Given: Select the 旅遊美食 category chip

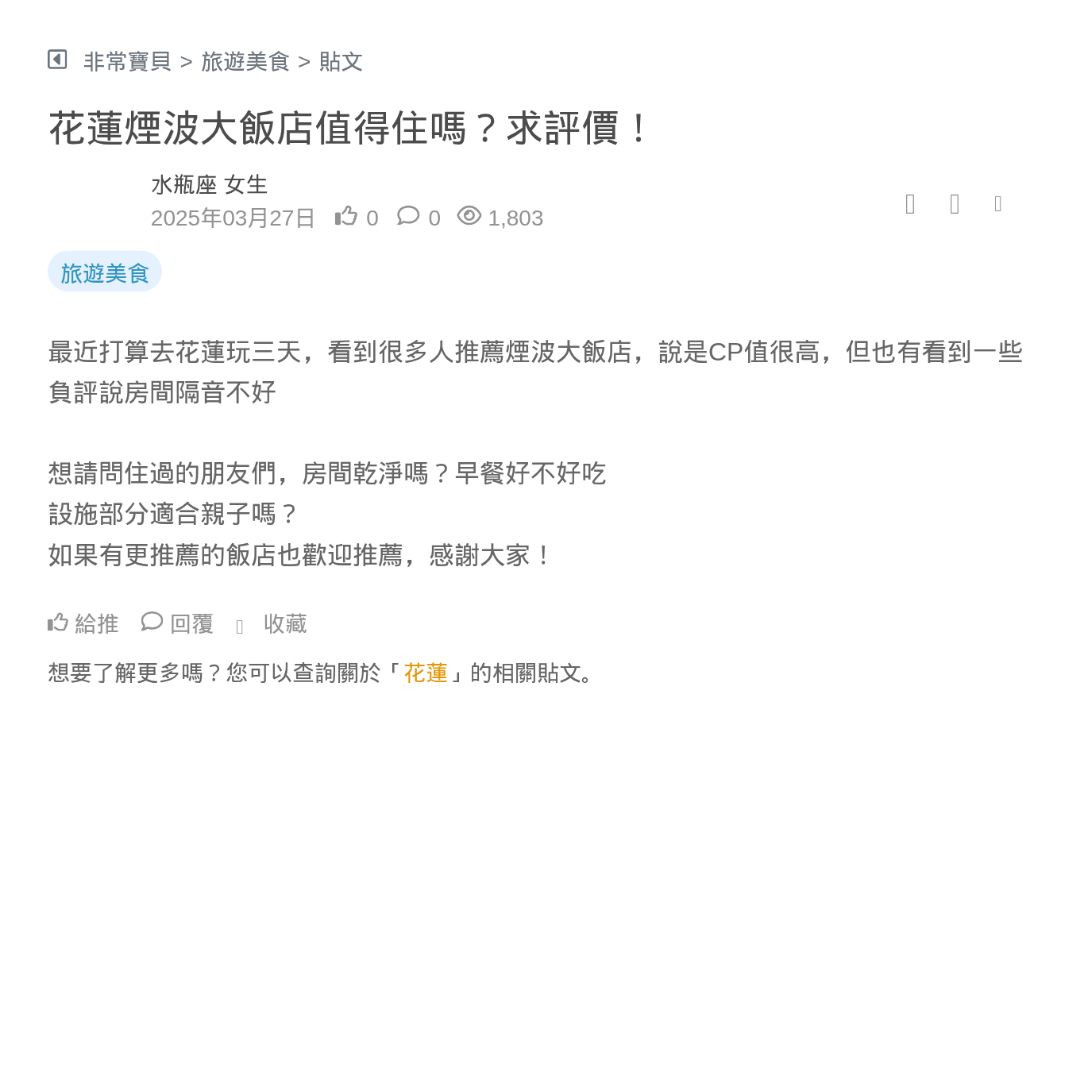Looking at the screenshot, I should pyautogui.click(x=105, y=273).
